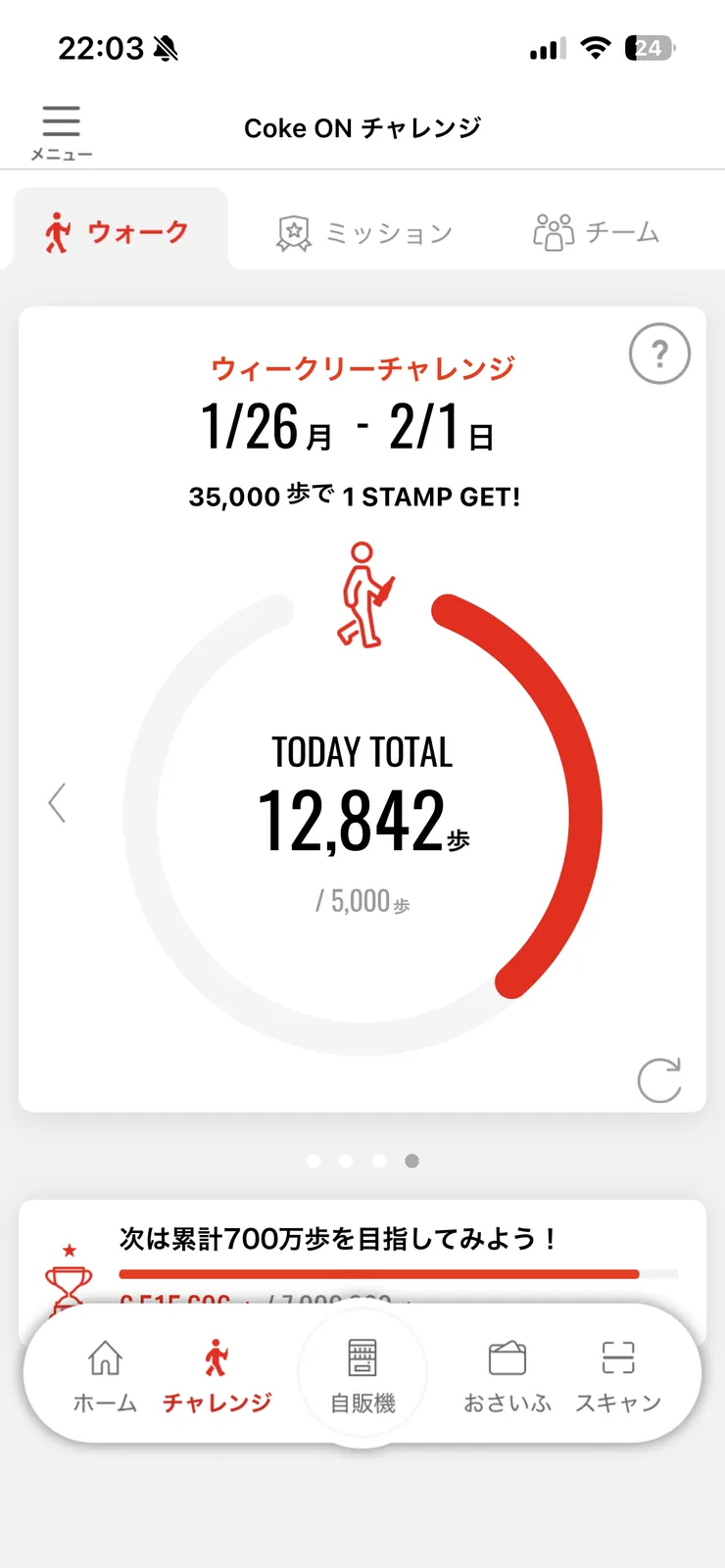This screenshot has height=1568, width=725.
Task: Switch to the ミッション tab
Action: [364, 233]
